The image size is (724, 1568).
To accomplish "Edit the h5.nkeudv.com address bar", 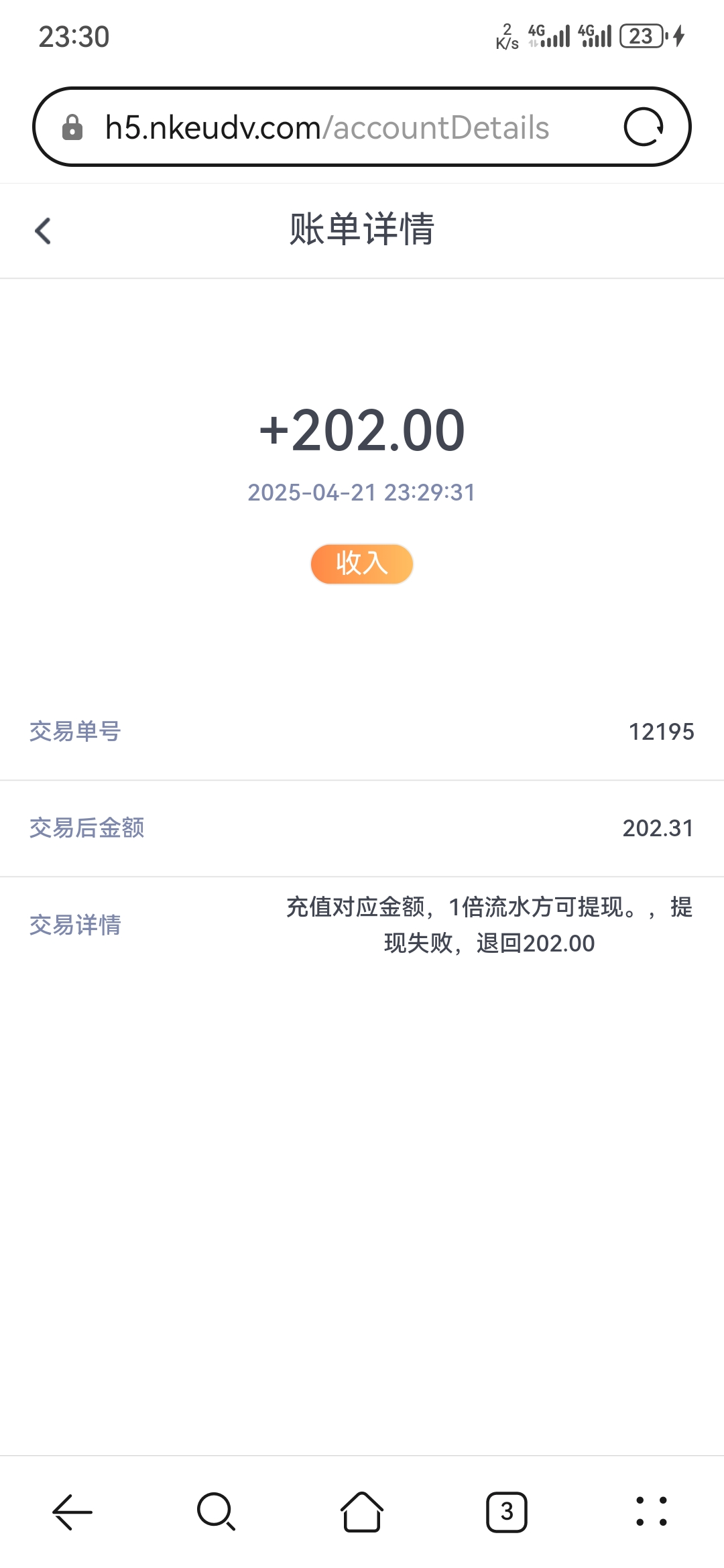I will point(327,127).
